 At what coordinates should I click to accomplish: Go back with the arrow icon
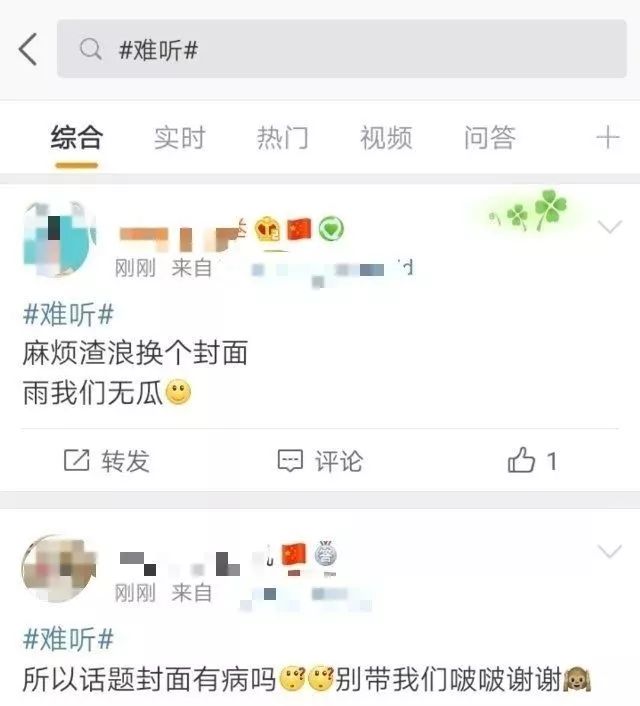click(x=28, y=48)
